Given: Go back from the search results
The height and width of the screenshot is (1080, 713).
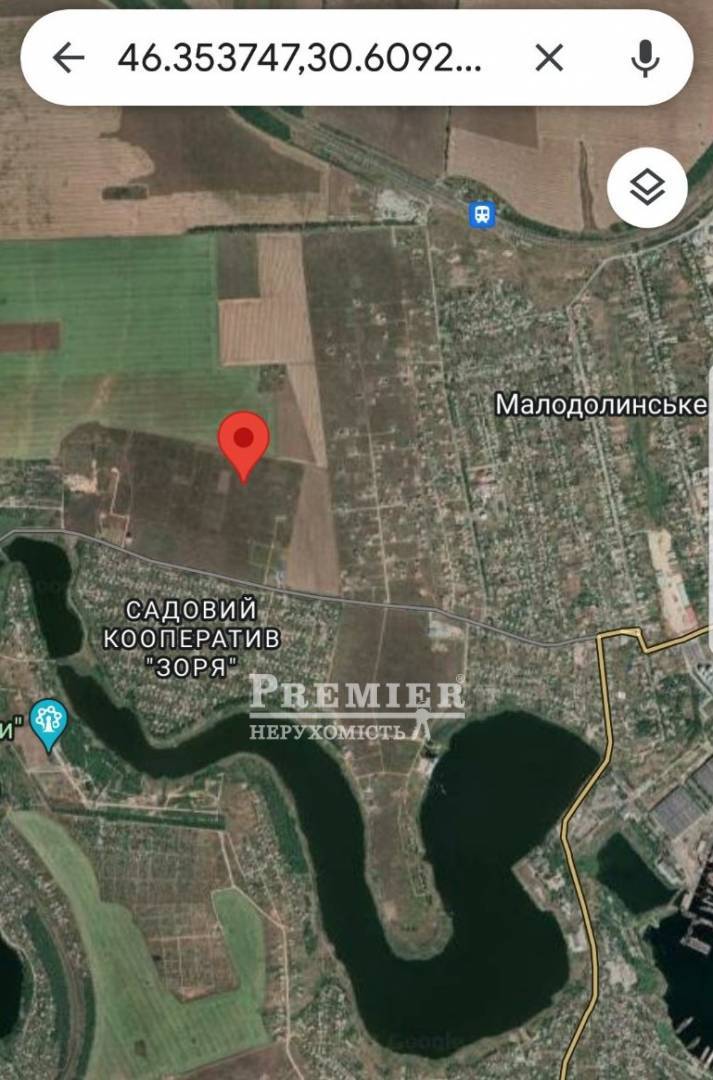Looking at the screenshot, I should [68, 58].
